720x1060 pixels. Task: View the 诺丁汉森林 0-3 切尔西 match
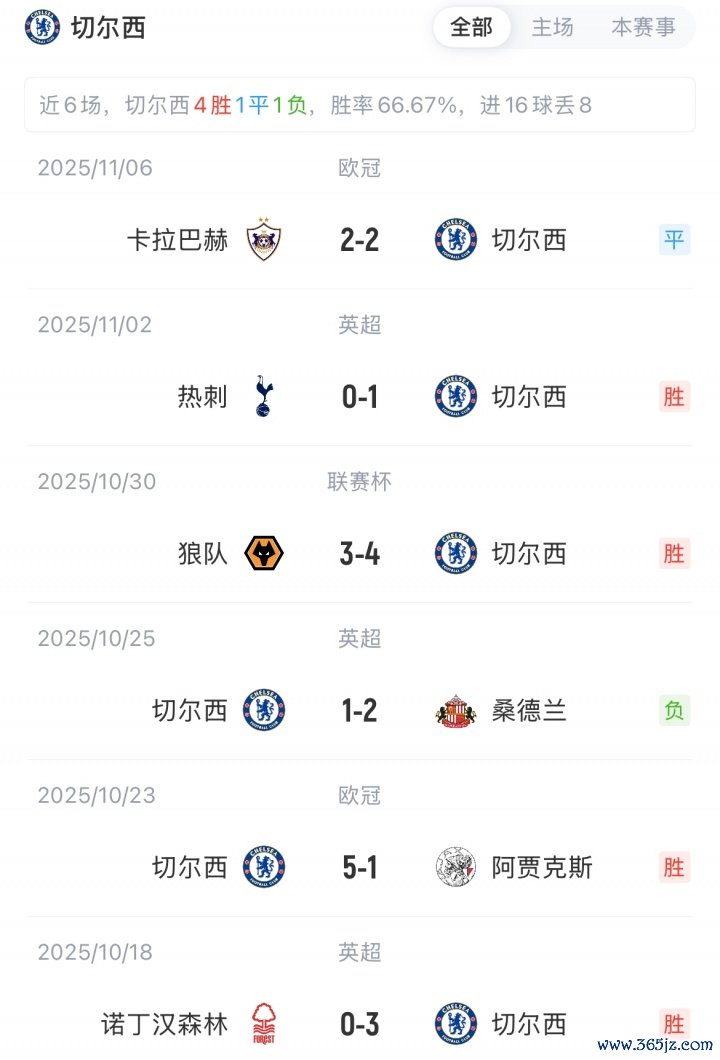360,1024
